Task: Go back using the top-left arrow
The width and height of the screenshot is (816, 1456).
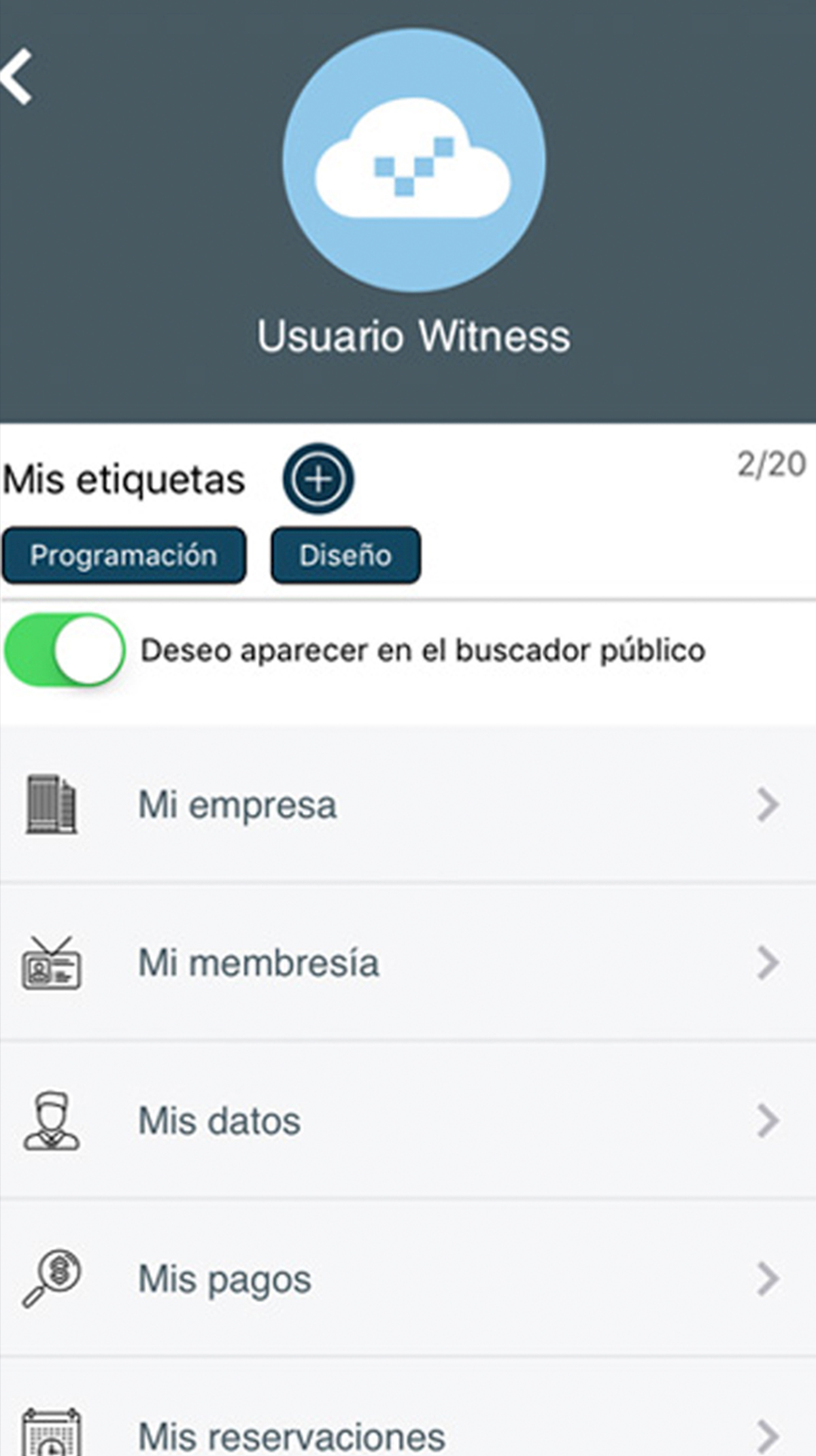Action: (x=18, y=76)
